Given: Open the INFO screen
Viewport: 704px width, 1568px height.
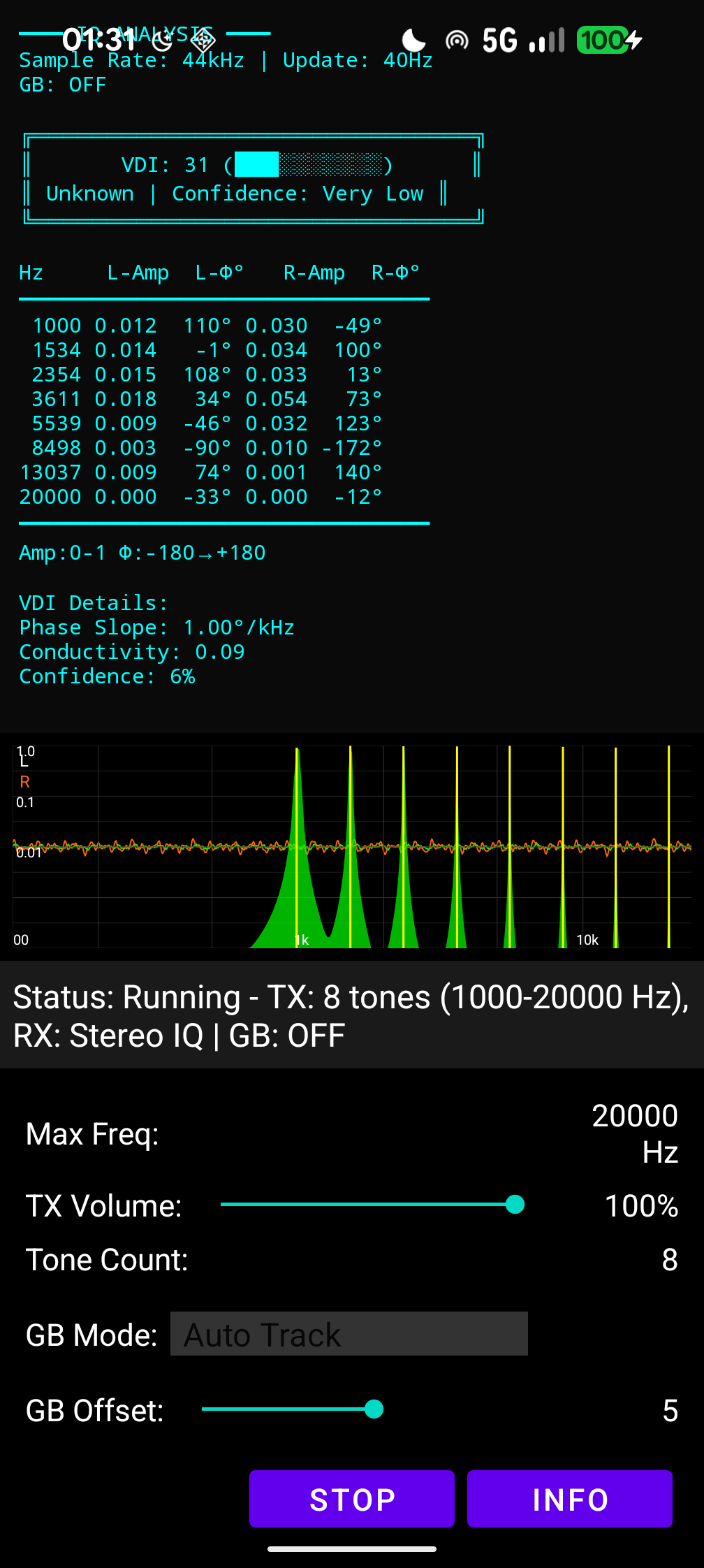Looking at the screenshot, I should (569, 1499).
